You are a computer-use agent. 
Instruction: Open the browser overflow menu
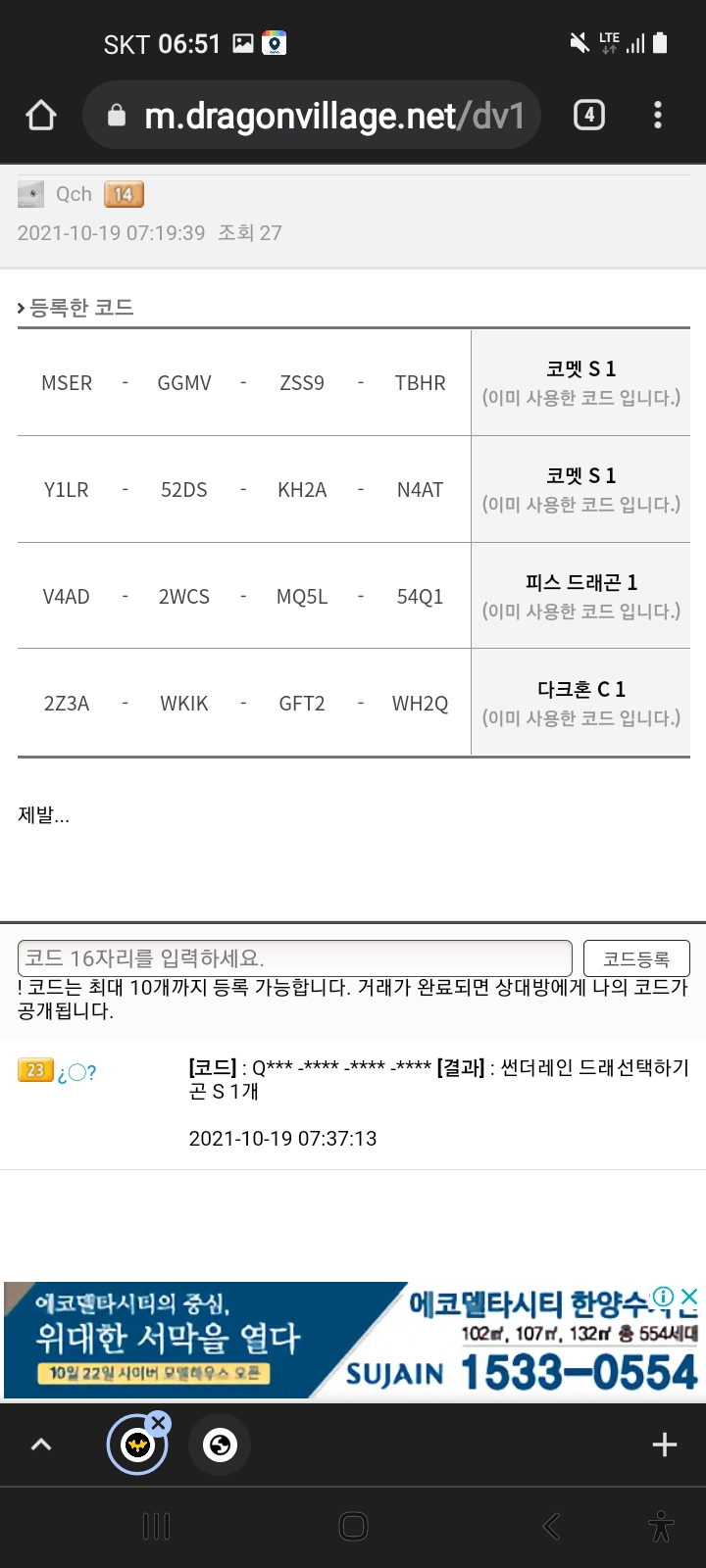pyautogui.click(x=658, y=116)
